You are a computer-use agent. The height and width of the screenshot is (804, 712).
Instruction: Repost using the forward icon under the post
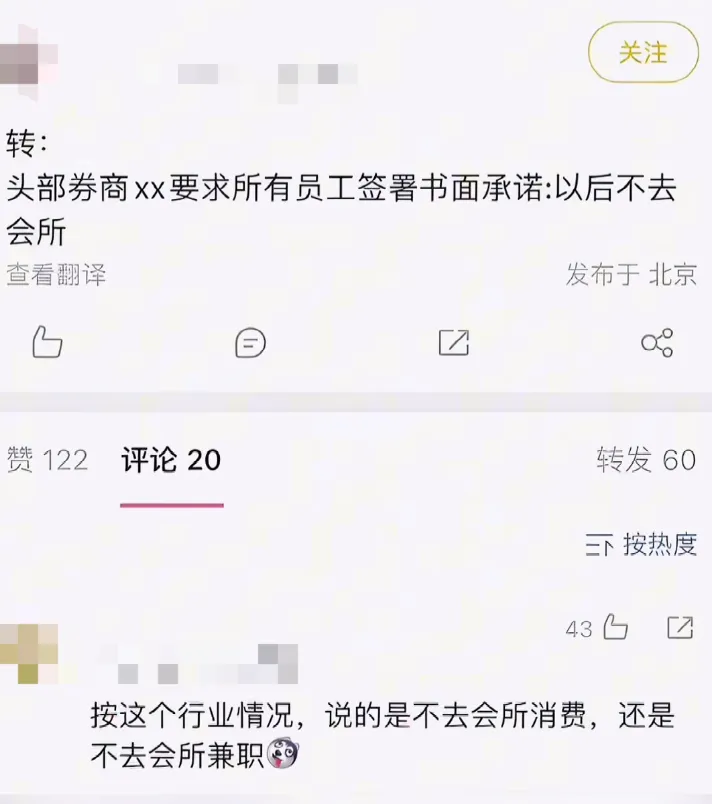coord(454,342)
